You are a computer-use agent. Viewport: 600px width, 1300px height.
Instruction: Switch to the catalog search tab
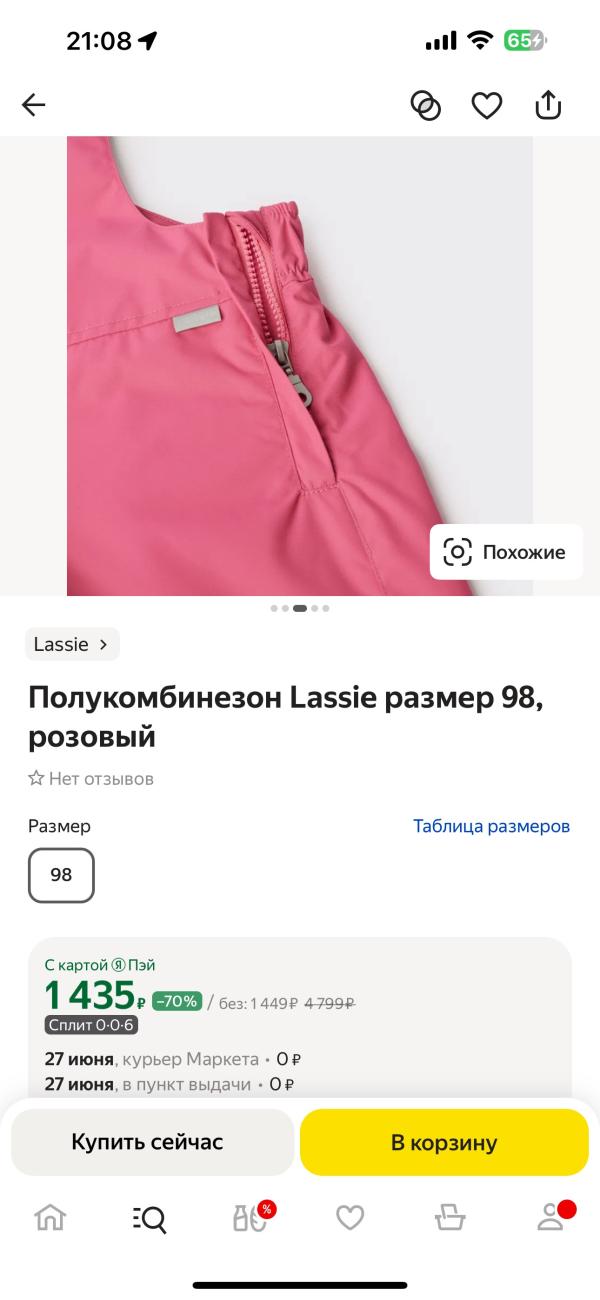tap(150, 1218)
